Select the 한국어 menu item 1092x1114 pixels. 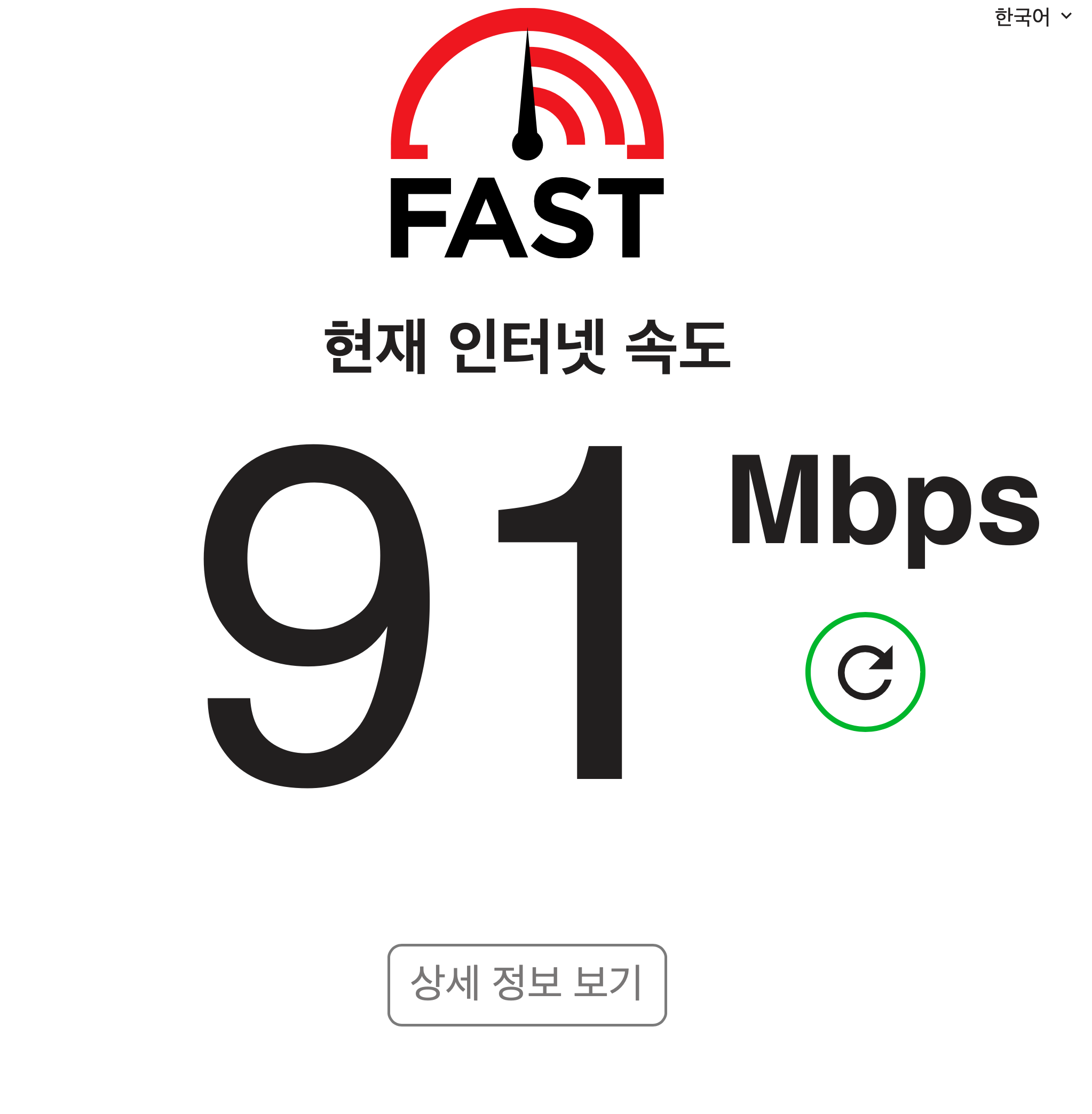tap(1023, 17)
